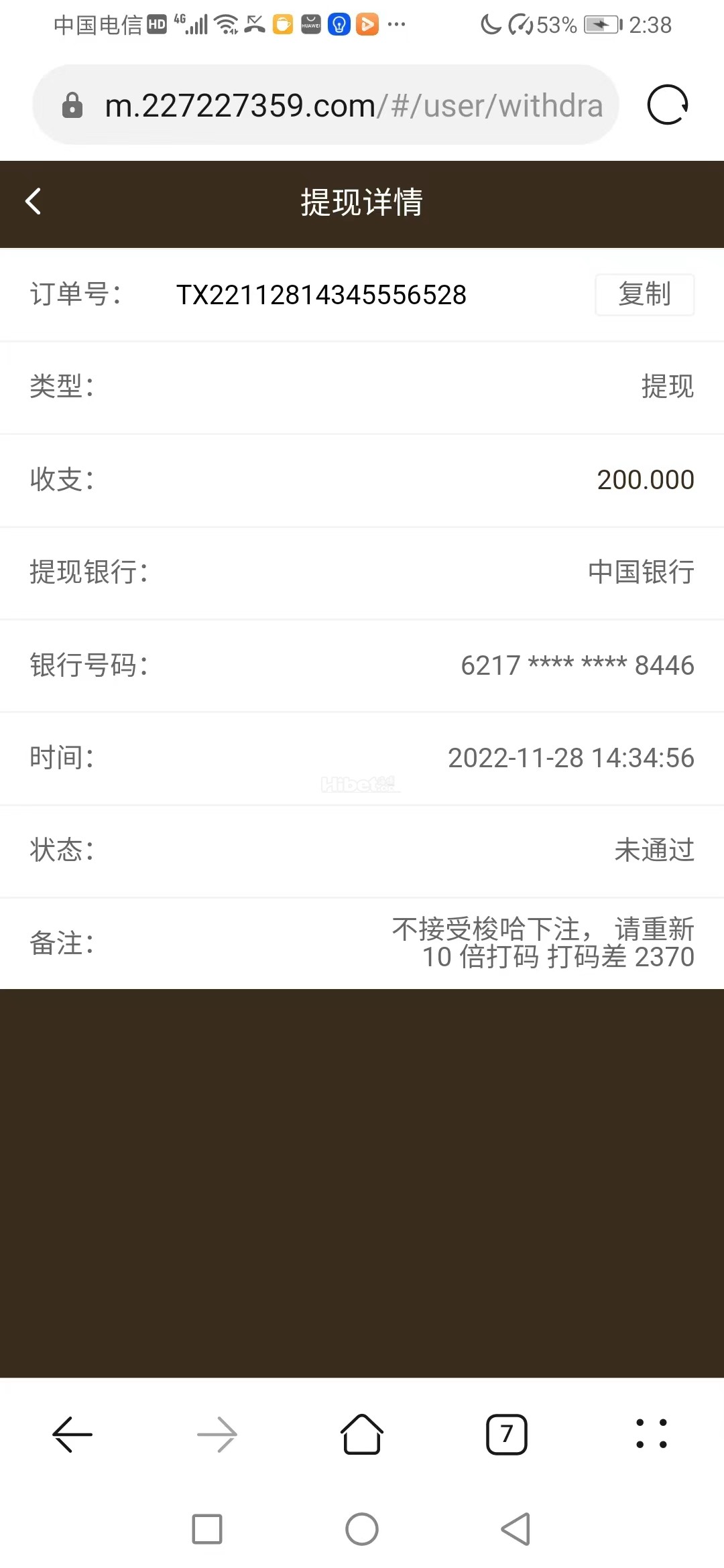This screenshot has width=724, height=1568.
Task: Open the browser home page
Action: pos(362,1435)
